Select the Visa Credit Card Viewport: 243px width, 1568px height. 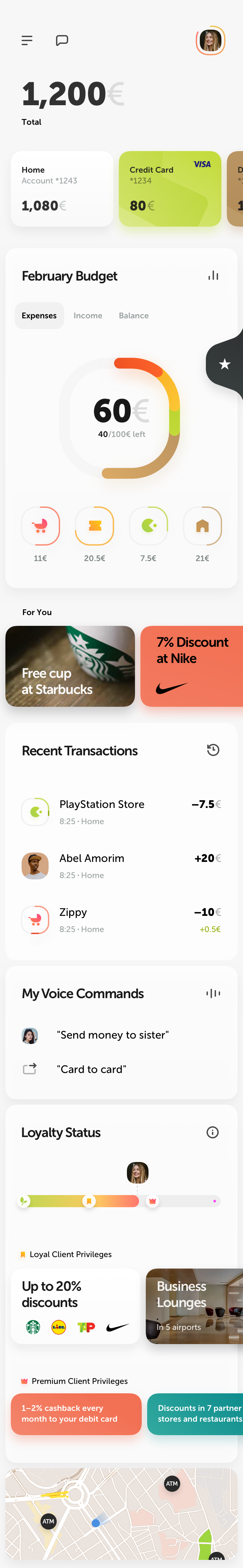[x=169, y=189]
